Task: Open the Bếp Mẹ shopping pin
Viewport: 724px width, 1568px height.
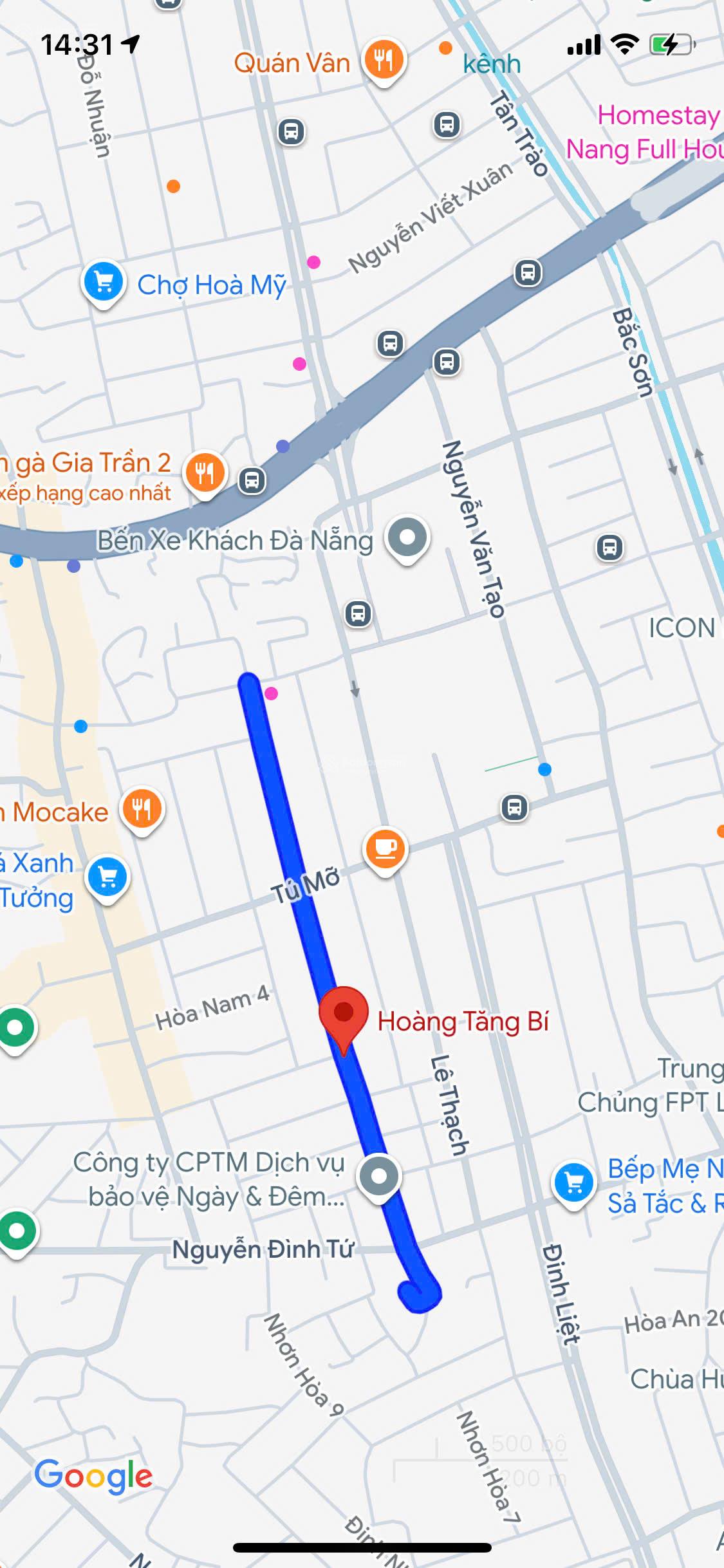Action: point(573,1183)
